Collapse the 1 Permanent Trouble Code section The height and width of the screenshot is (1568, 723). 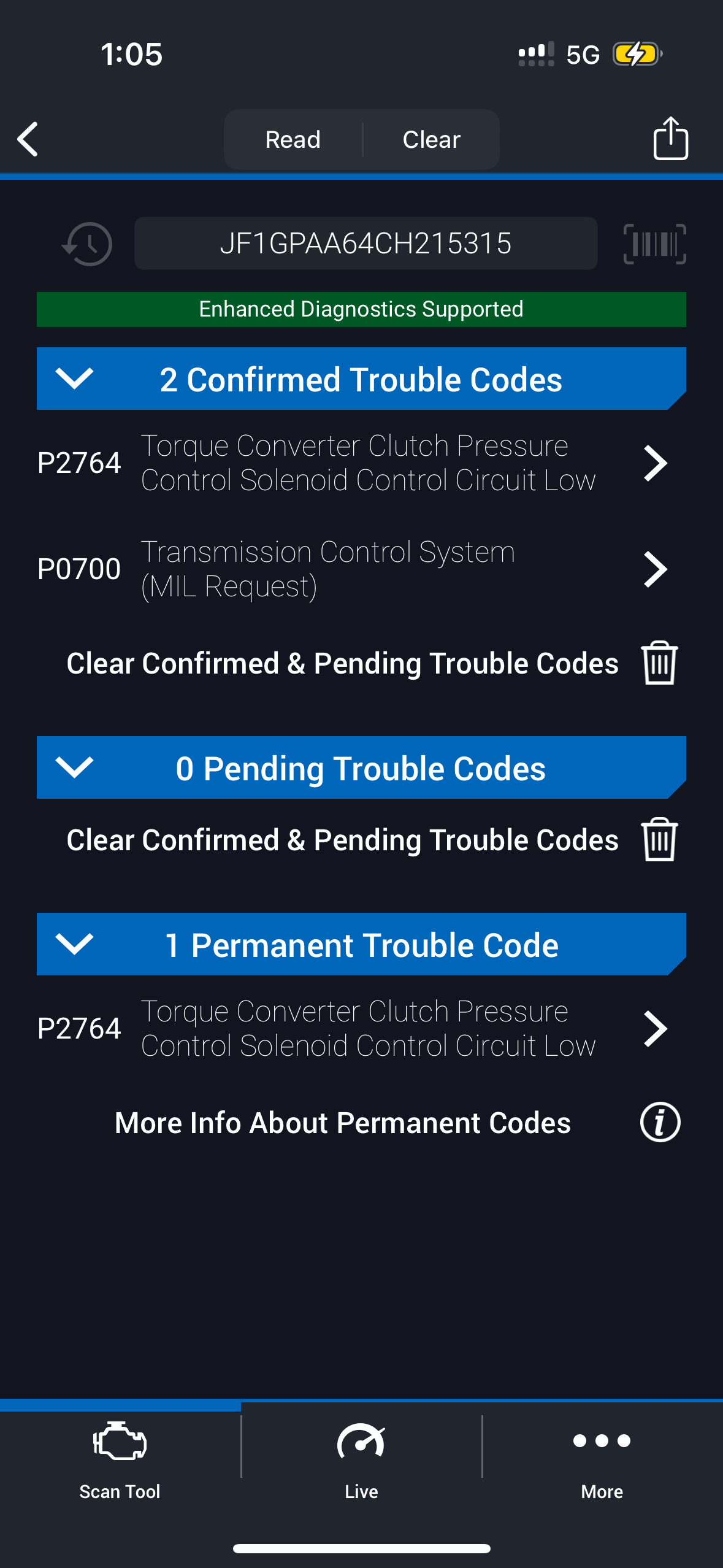coord(74,944)
